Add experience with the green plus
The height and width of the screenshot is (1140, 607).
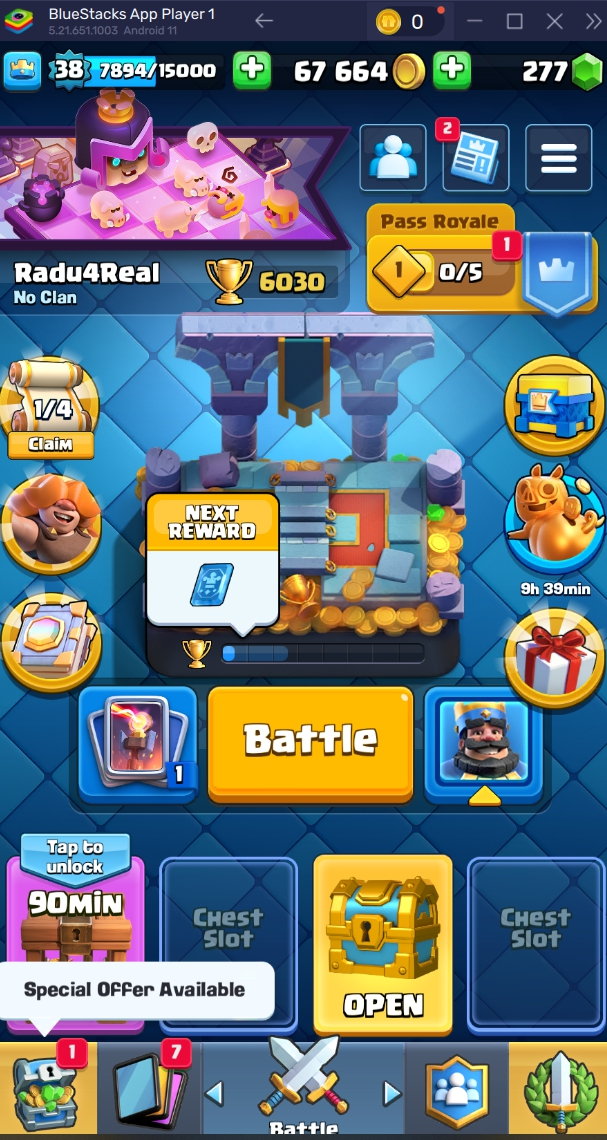pyautogui.click(x=251, y=69)
